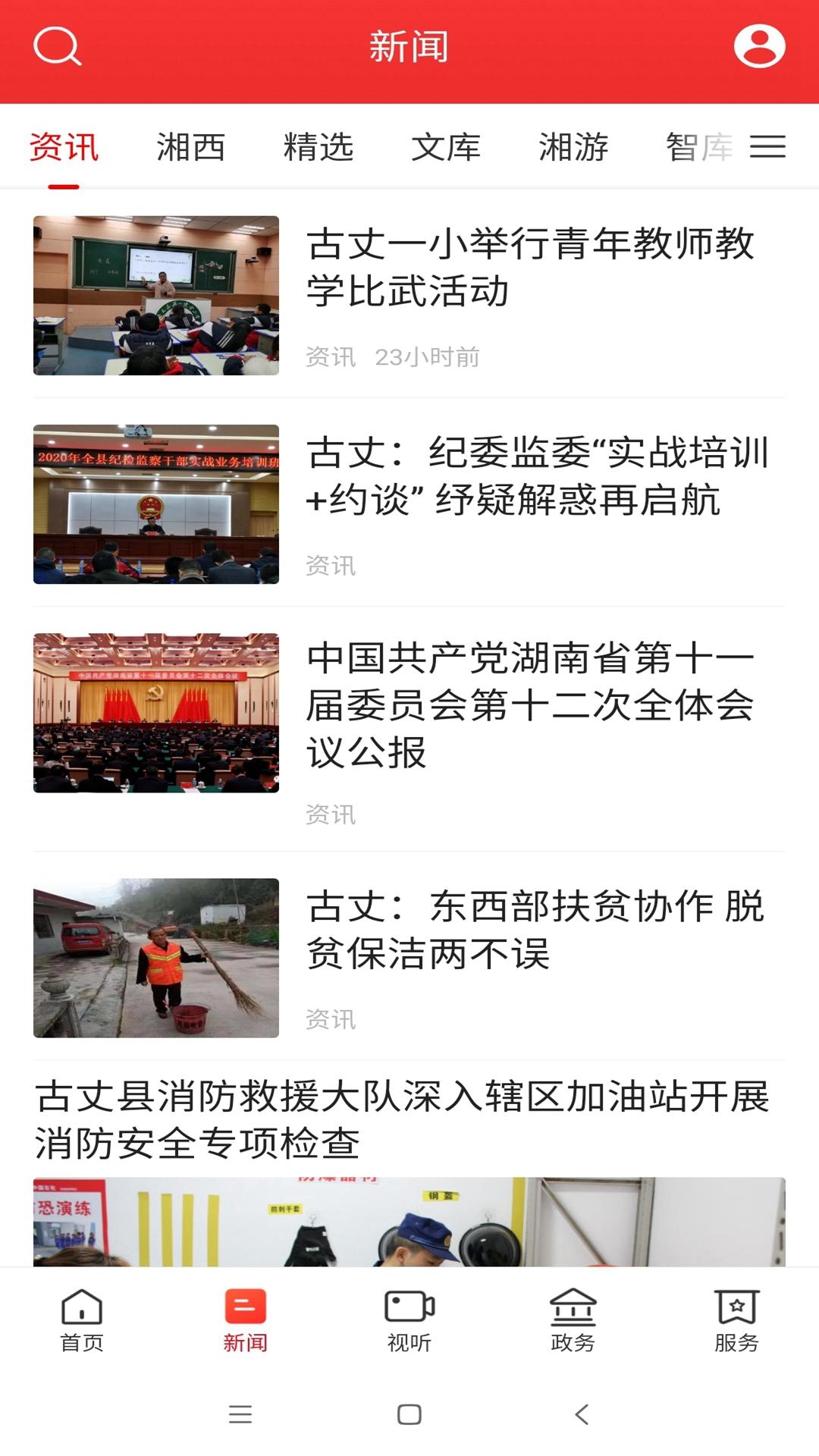This screenshot has height=1456, width=819.
Task: Open the channel list via hamburger icon
Action: (769, 146)
